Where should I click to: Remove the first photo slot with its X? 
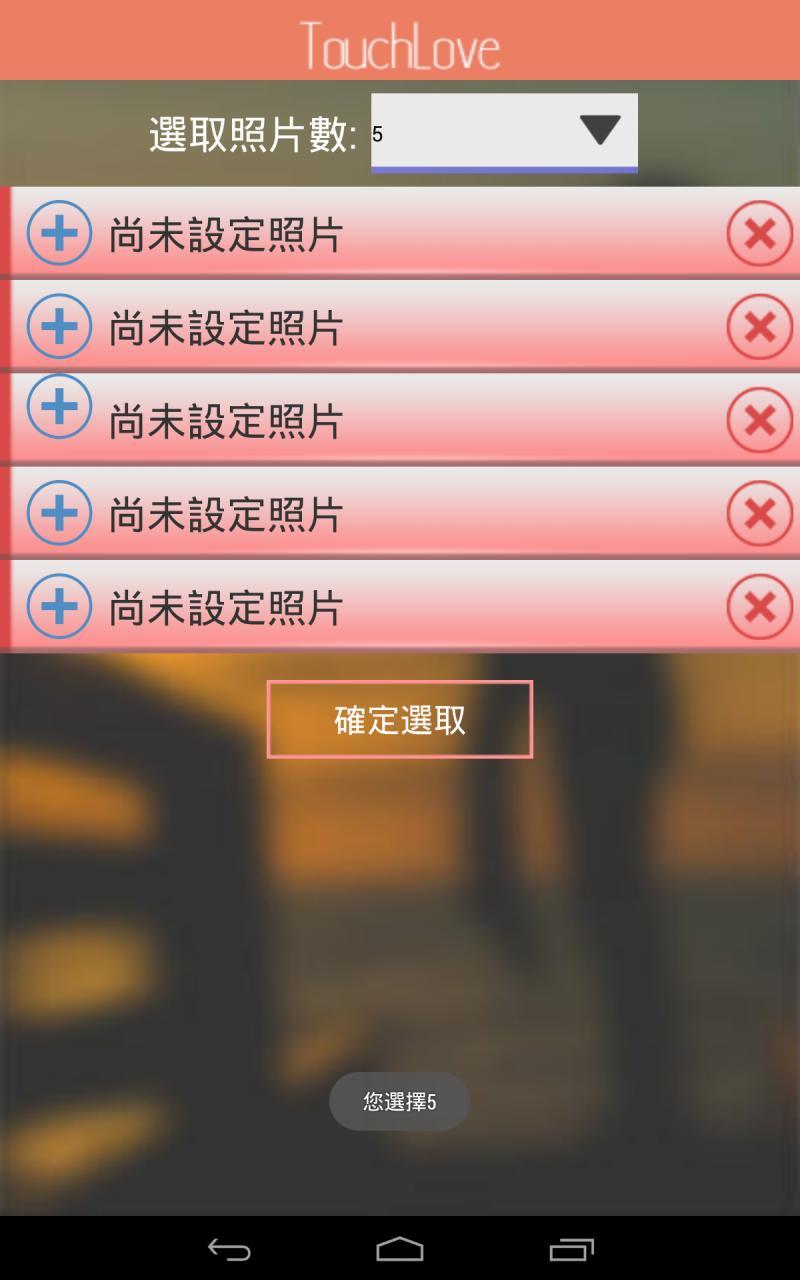pos(760,234)
